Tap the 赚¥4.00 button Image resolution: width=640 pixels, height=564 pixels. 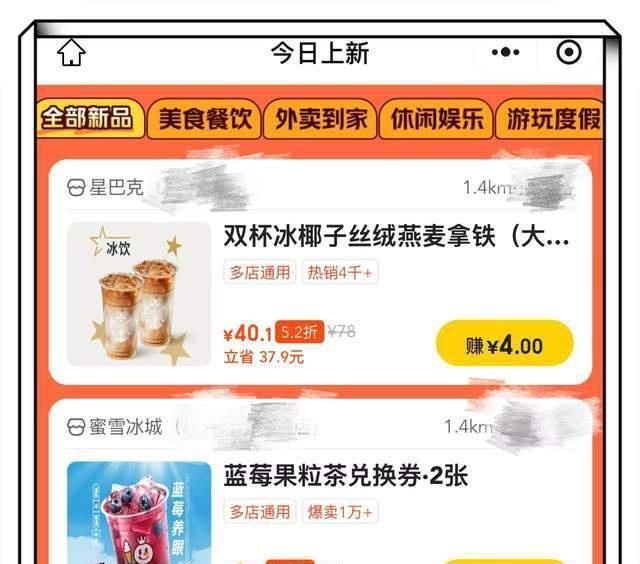pyautogui.click(x=505, y=345)
